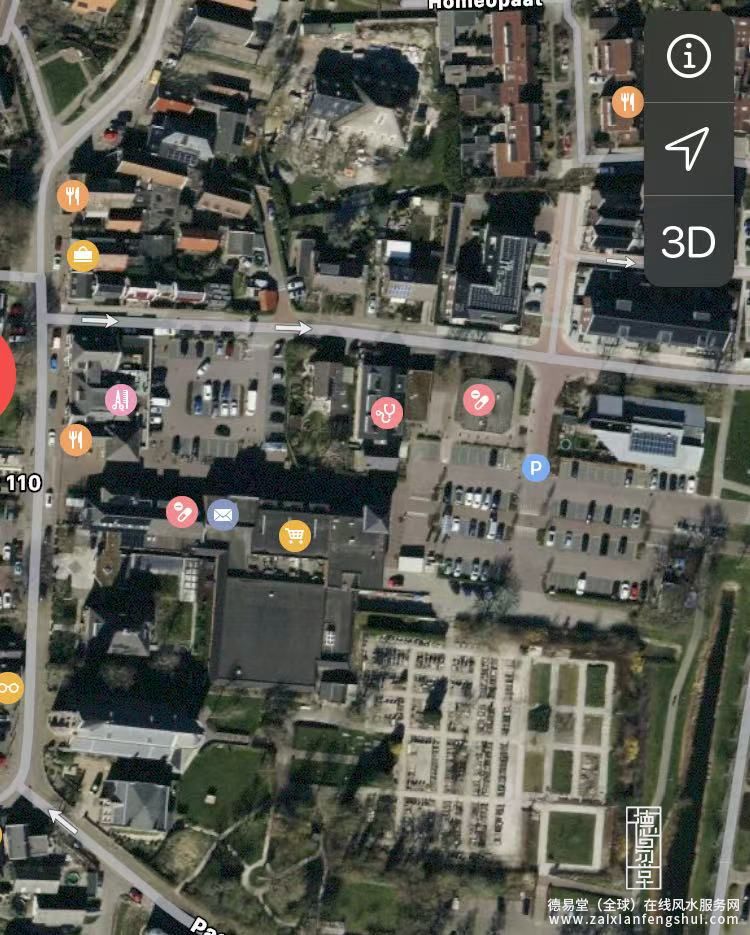
Task: Open the map info settings button
Action: pyautogui.click(x=688, y=57)
